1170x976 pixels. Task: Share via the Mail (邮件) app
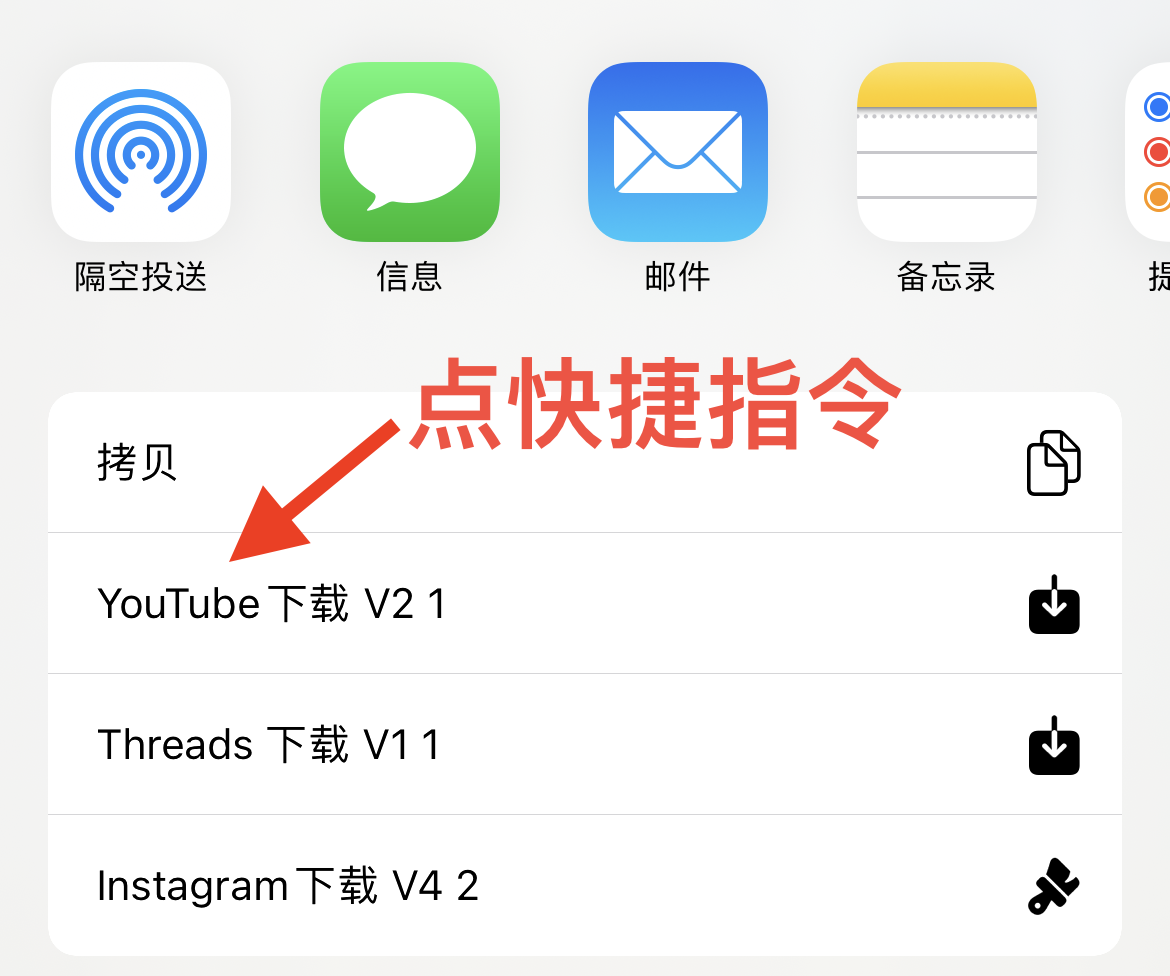(x=677, y=152)
